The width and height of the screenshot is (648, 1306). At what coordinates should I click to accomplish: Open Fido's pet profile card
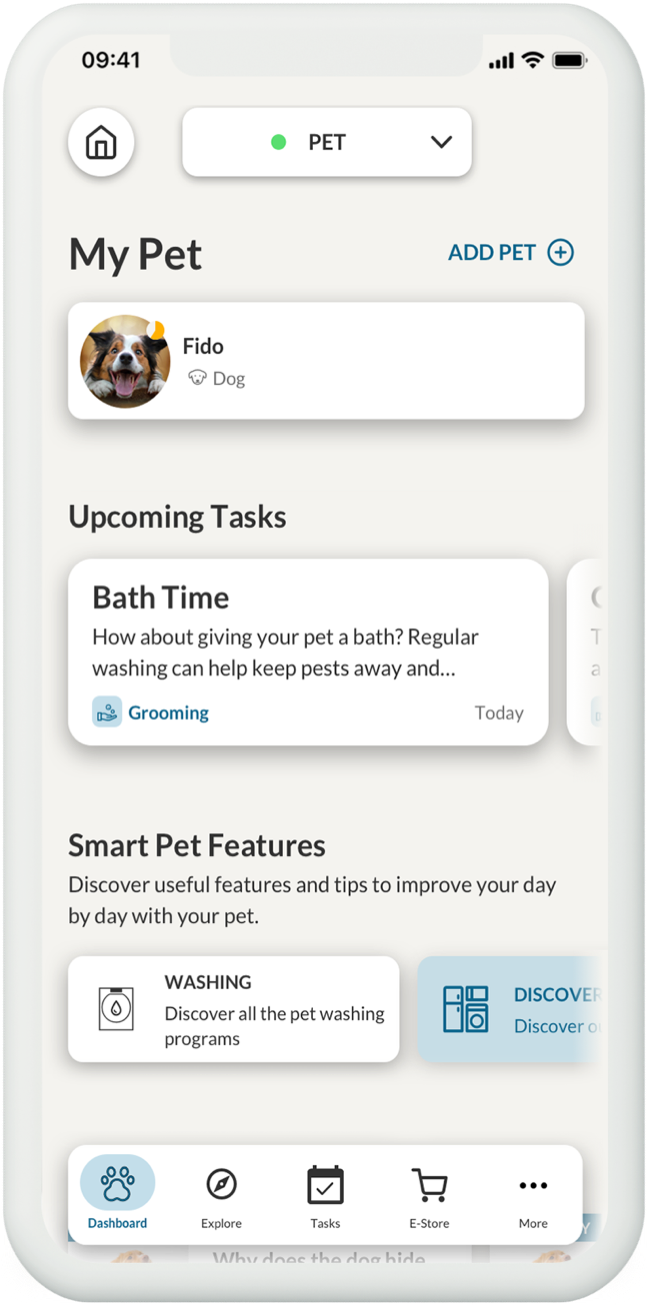pos(326,361)
